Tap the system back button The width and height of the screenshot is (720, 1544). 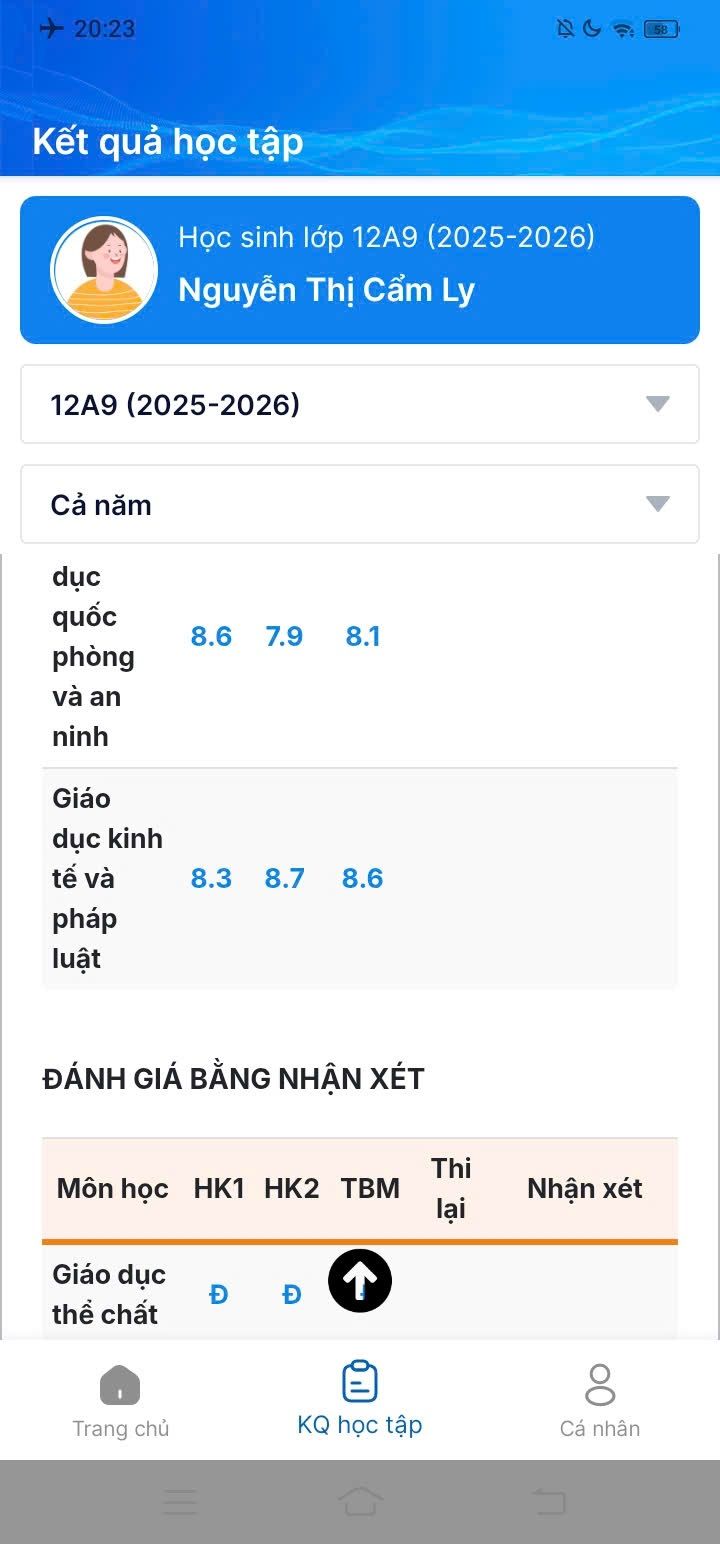548,1502
